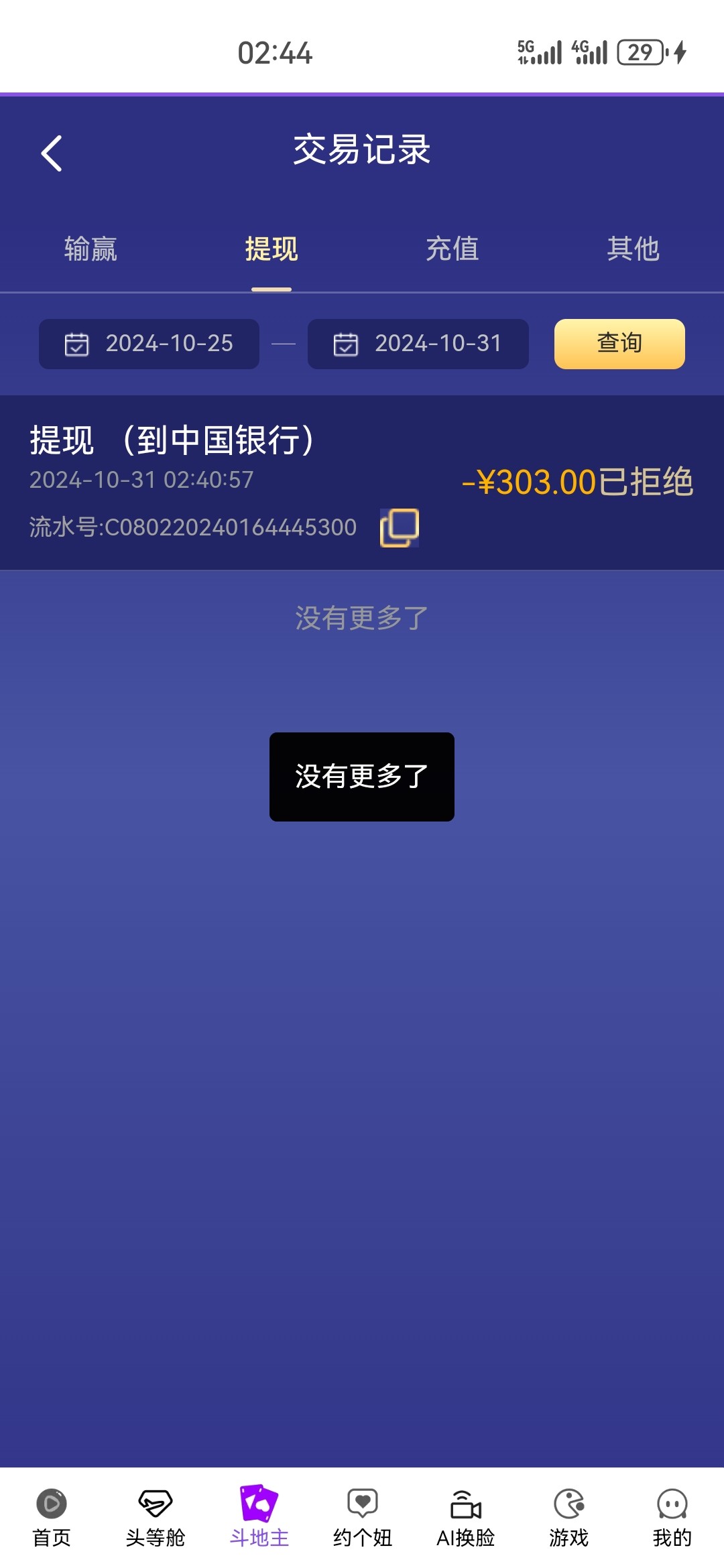Image resolution: width=724 pixels, height=1568 pixels.
Task: Switch to the 充值 tab
Action: pos(452,249)
